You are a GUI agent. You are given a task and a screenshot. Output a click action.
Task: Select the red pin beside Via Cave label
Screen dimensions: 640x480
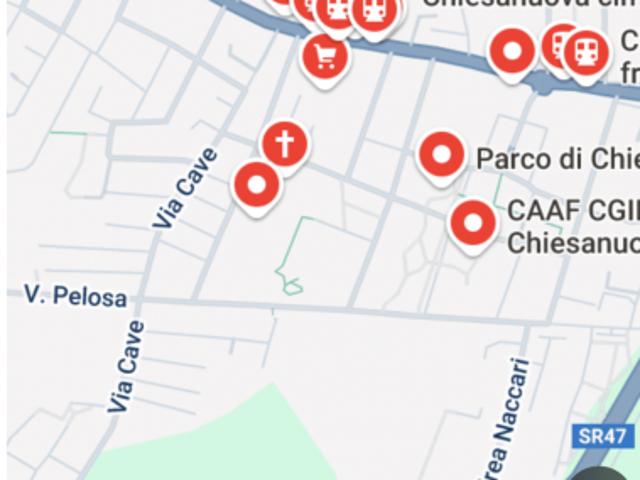click(x=257, y=185)
